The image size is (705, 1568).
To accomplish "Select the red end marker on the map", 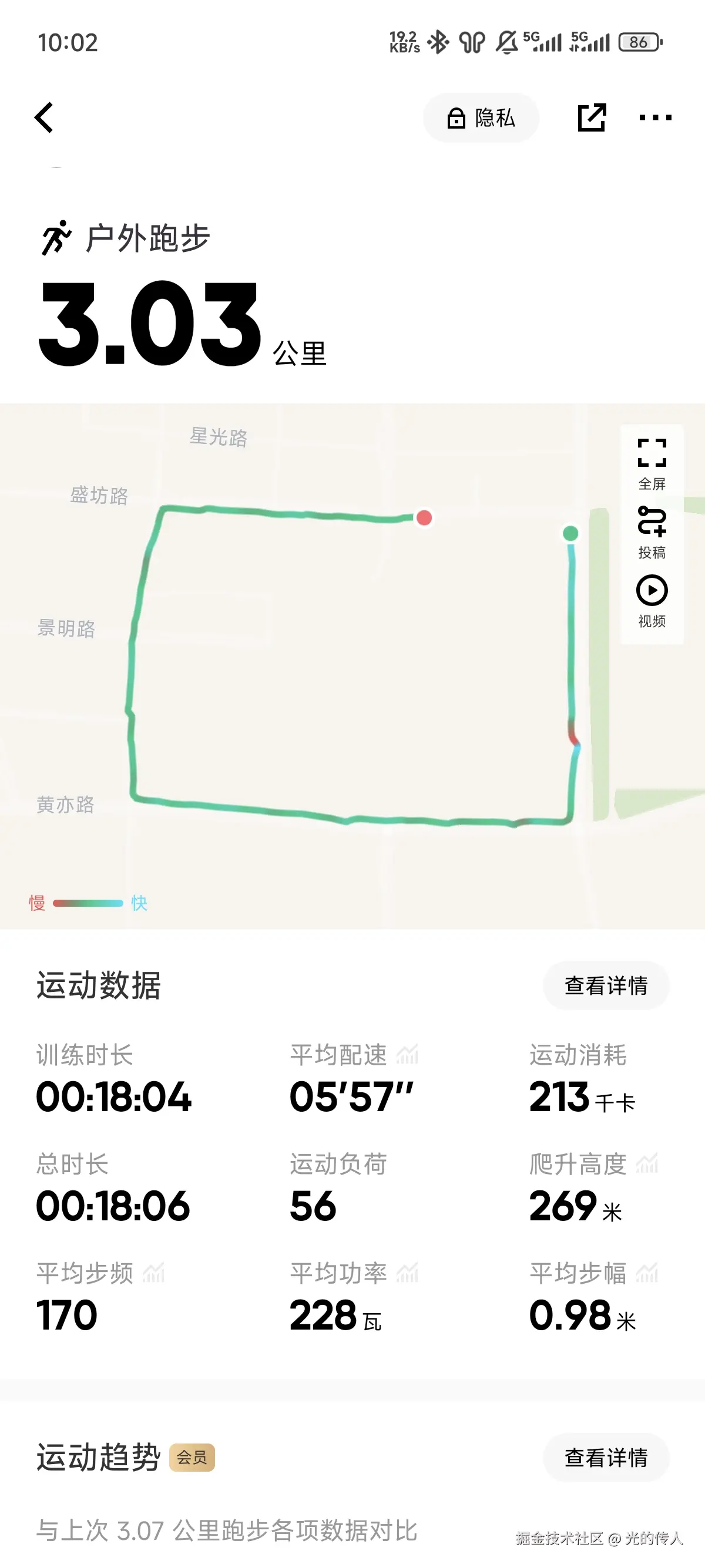I will coord(424,518).
